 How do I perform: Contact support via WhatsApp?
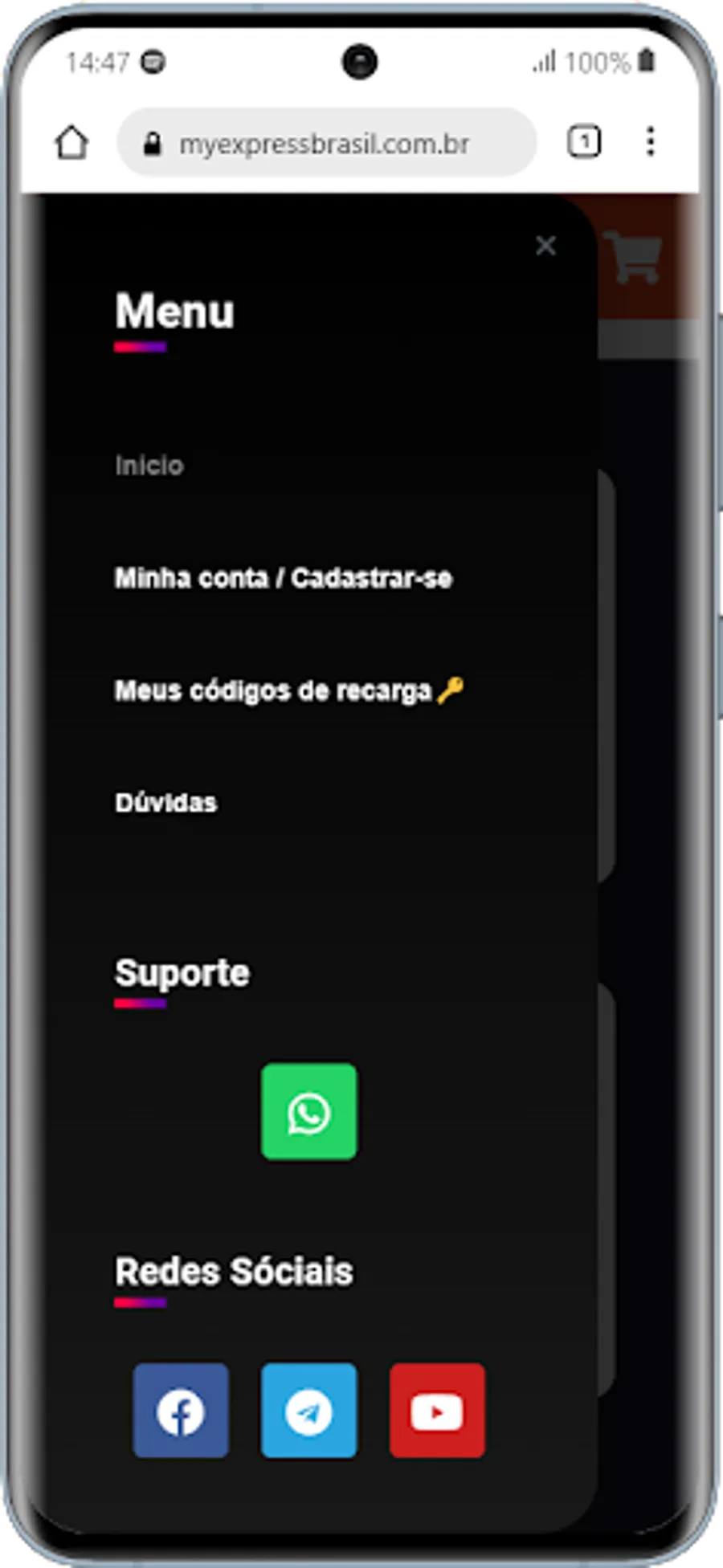[x=309, y=1112]
